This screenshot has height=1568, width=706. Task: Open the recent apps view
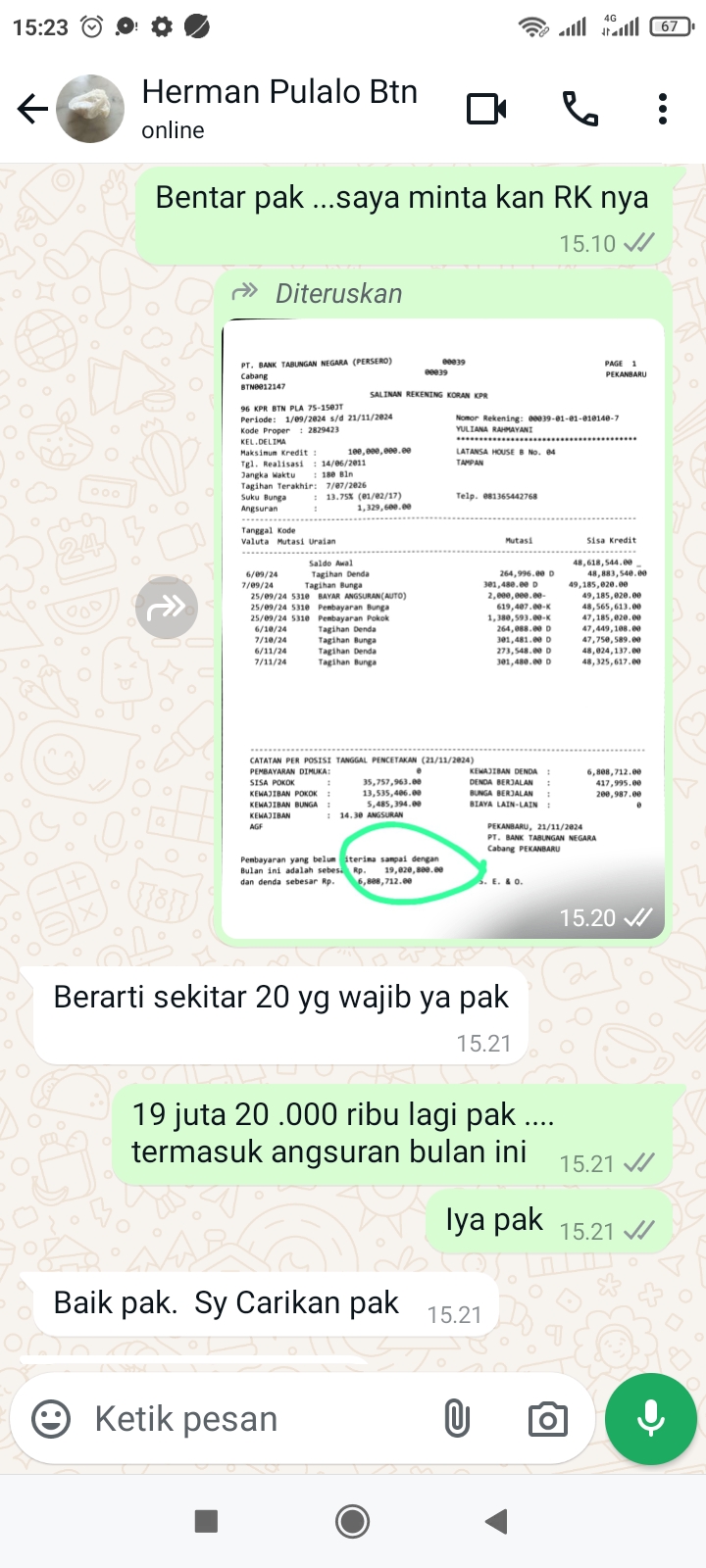click(206, 1521)
